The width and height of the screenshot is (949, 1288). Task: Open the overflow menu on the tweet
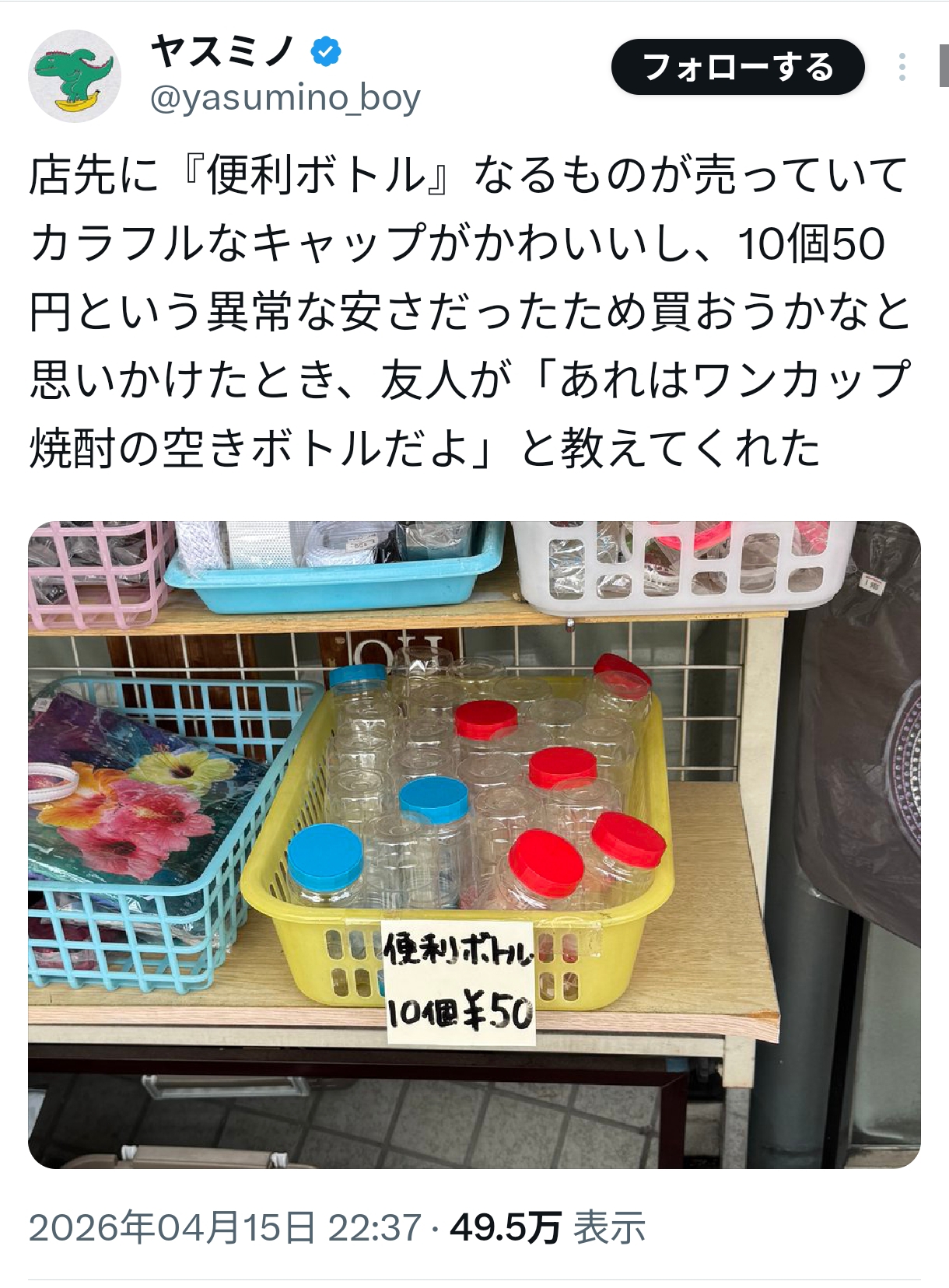(x=902, y=68)
